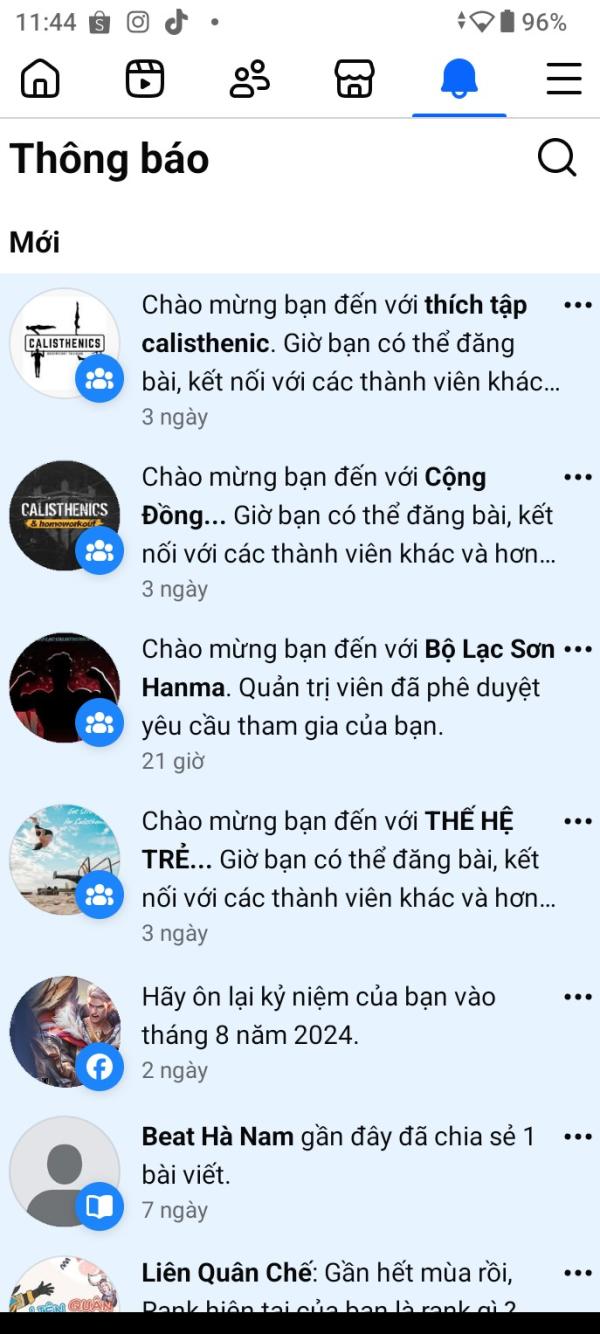This screenshot has width=600, height=1334.
Task: Open Beat Hà Nam's shared post notification
Action: point(340,1170)
